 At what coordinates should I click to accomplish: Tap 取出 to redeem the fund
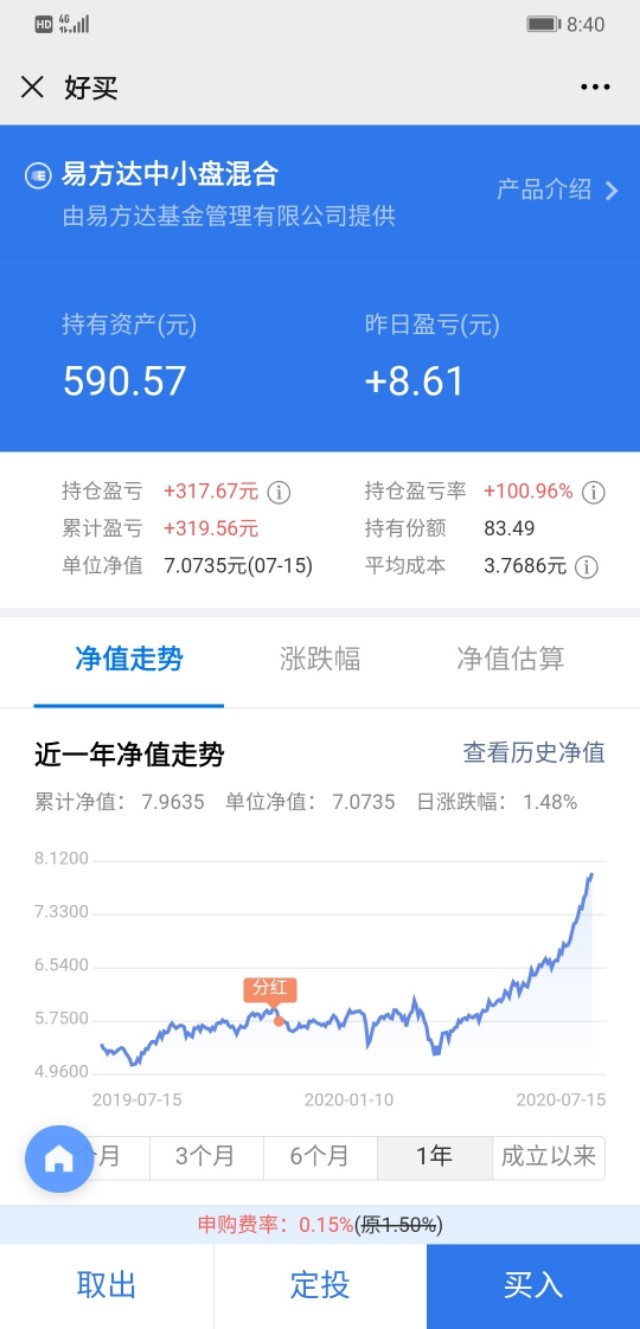[106, 1286]
